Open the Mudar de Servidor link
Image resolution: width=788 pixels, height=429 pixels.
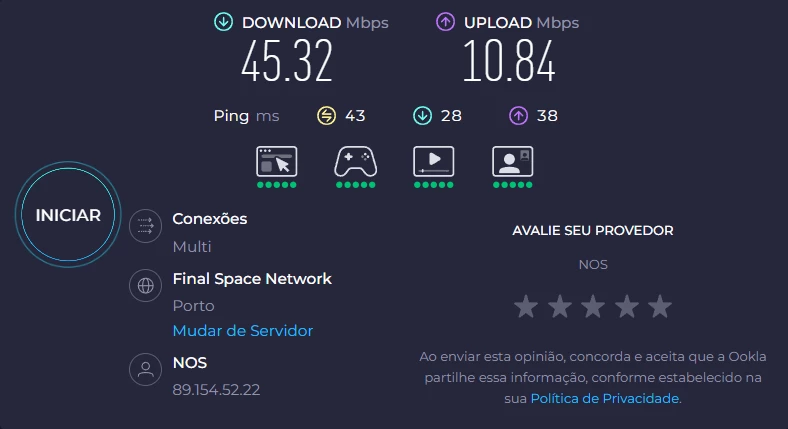242,330
